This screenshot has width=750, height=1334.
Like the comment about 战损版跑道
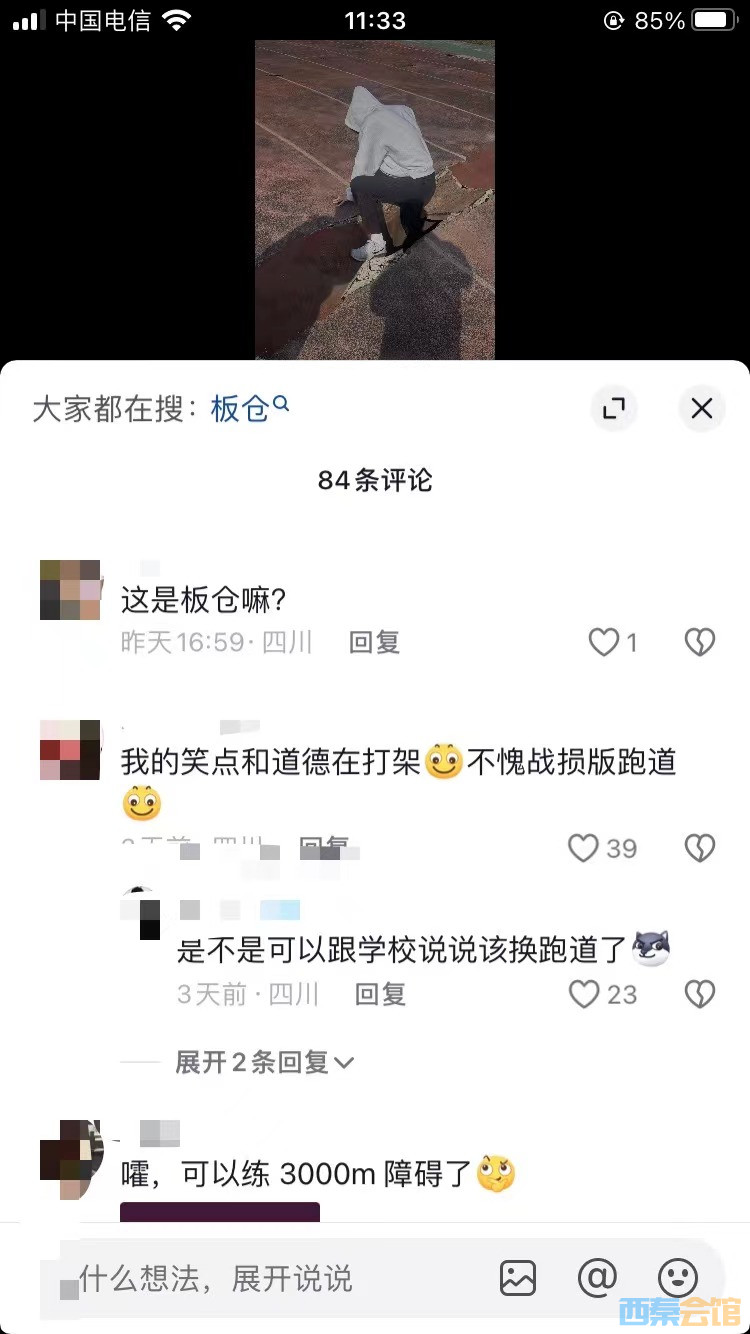(584, 848)
